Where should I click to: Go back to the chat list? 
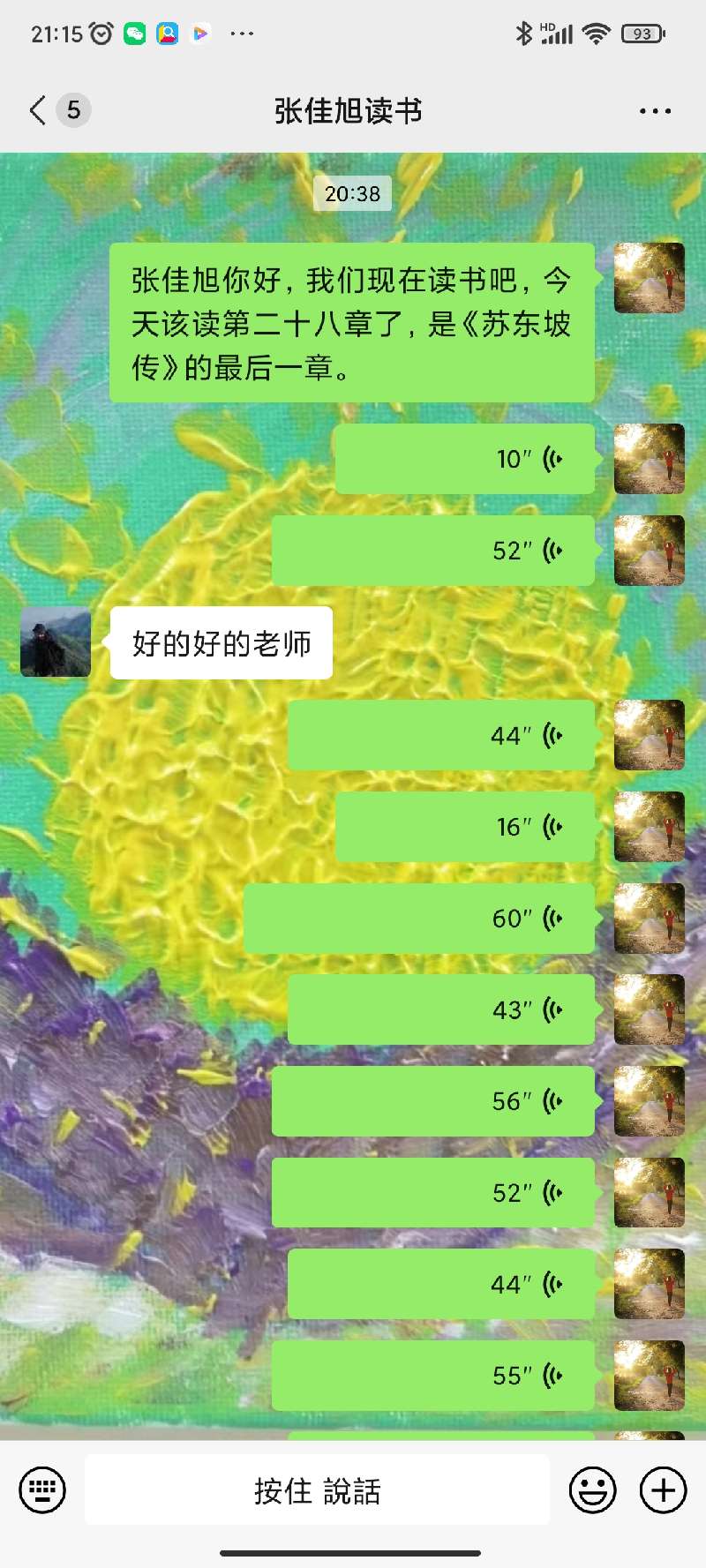point(37,110)
